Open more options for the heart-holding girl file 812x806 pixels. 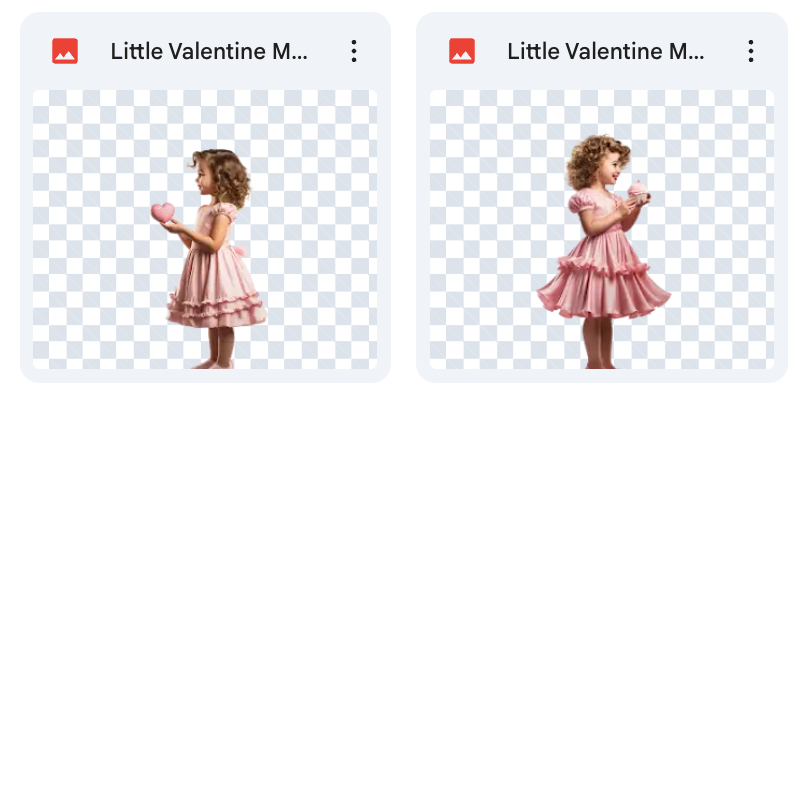(354, 52)
